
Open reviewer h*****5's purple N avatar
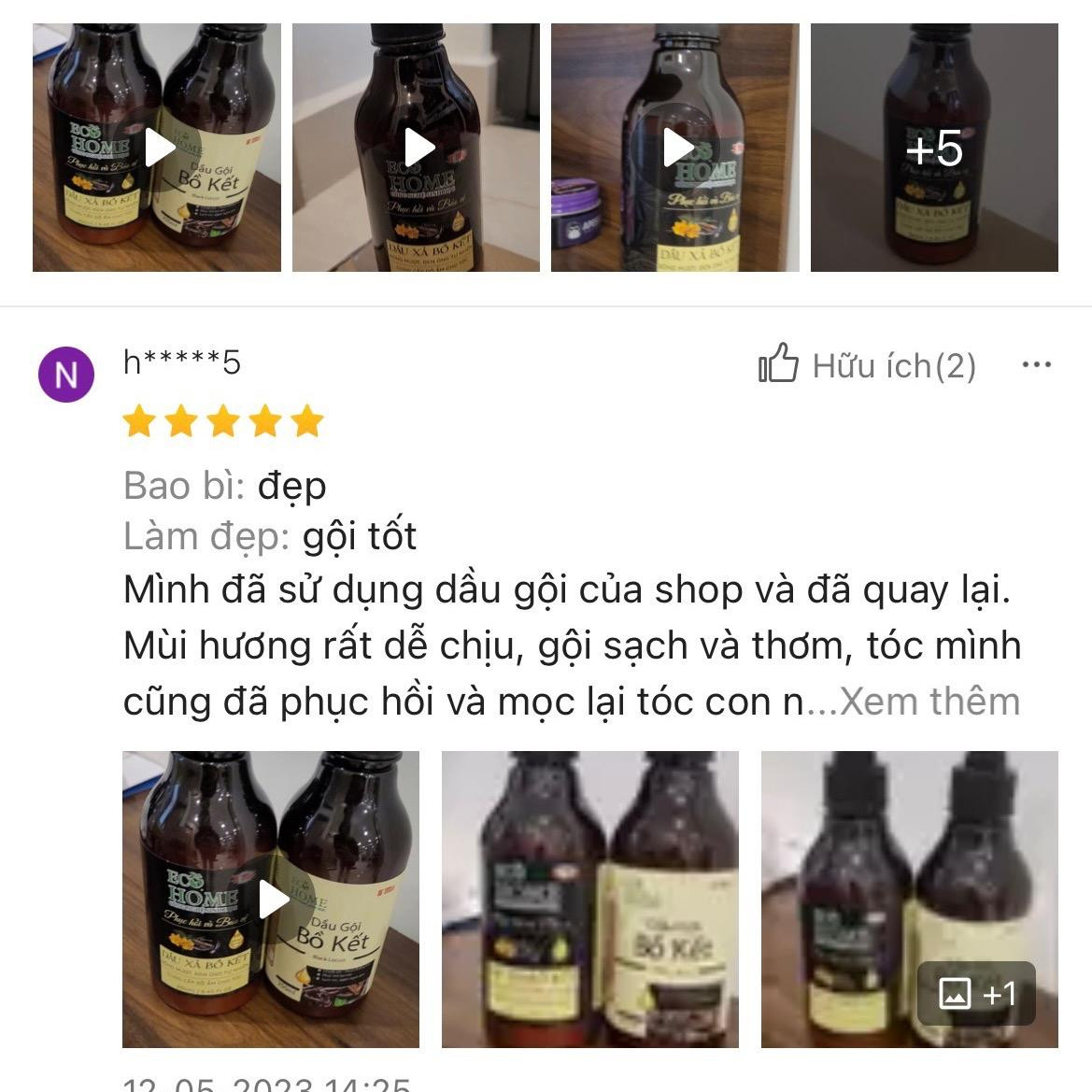pos(65,375)
